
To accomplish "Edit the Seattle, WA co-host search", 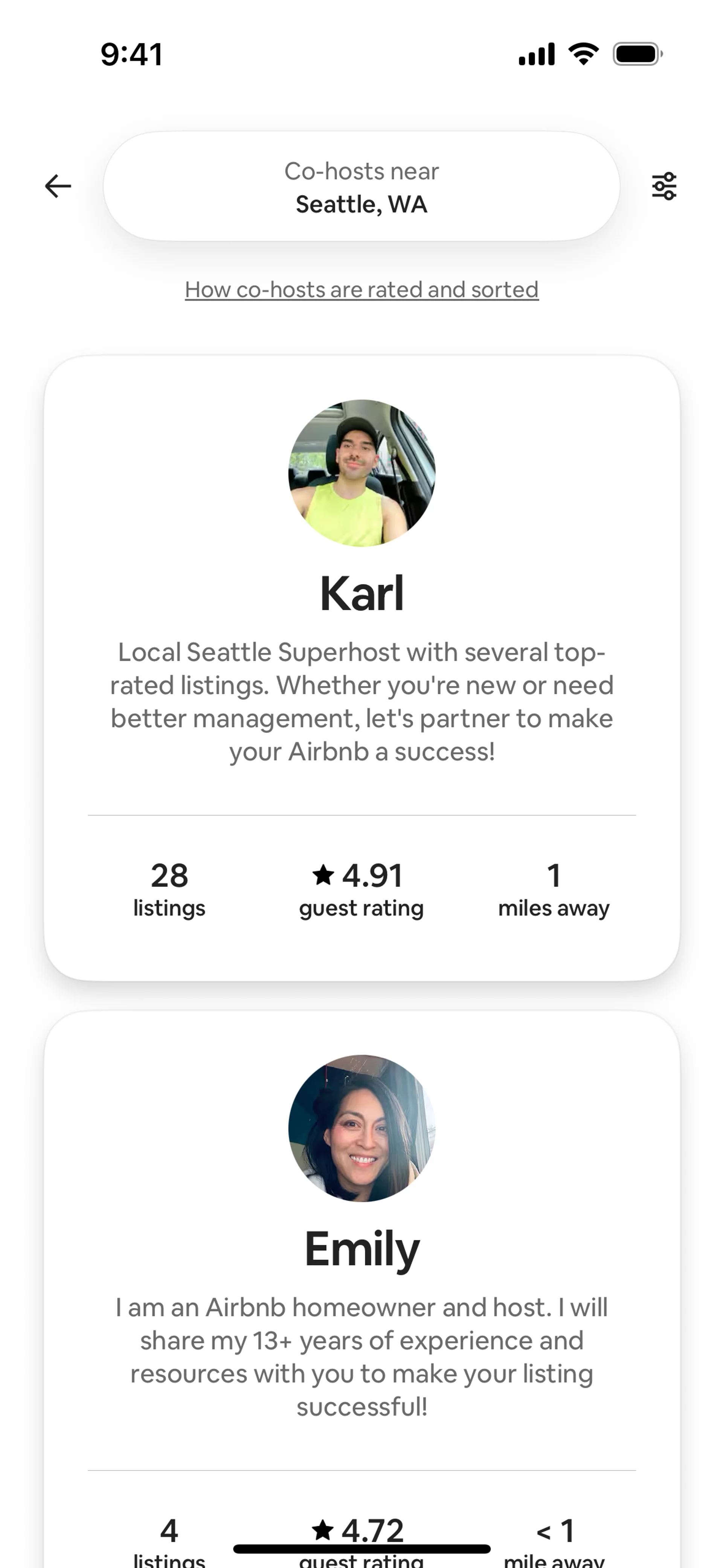I will pos(361,187).
